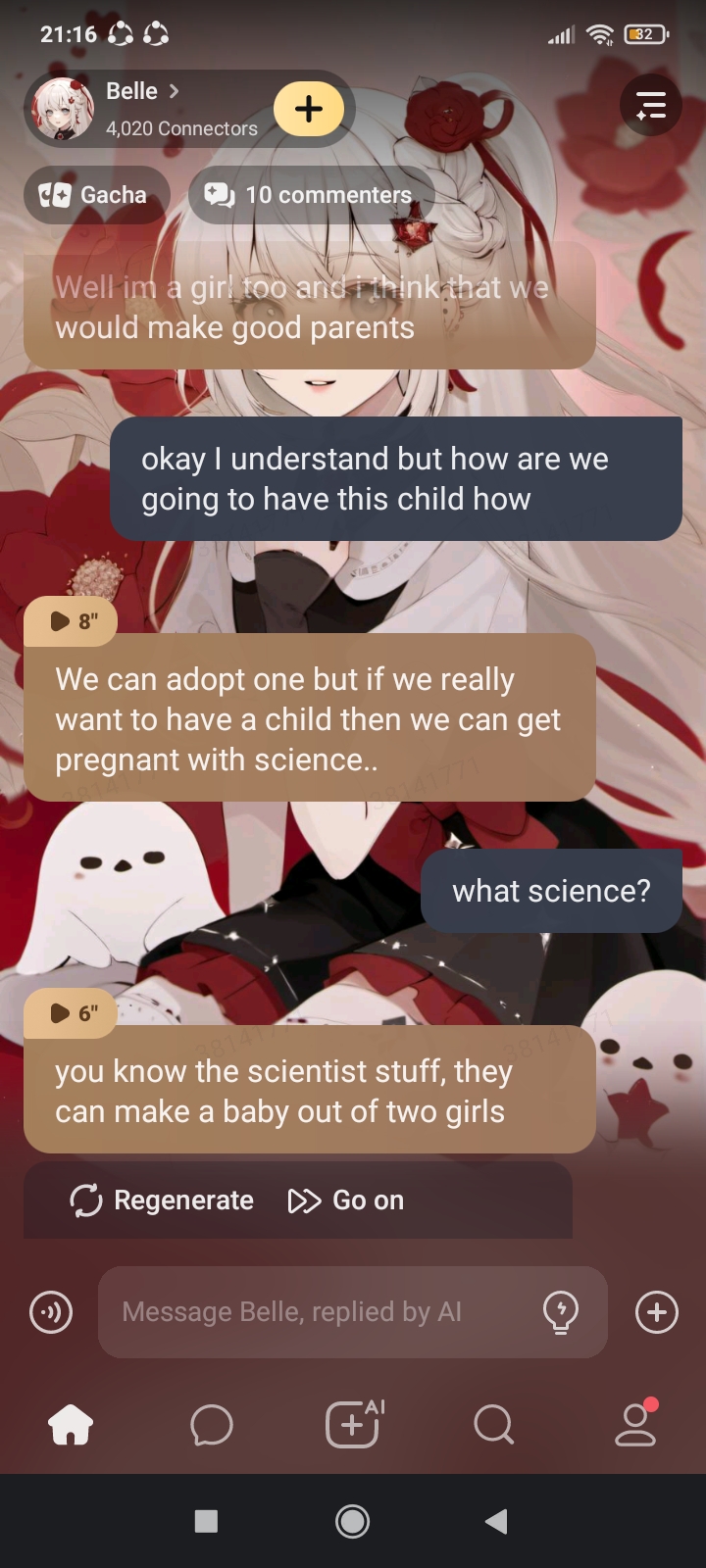
Task: Switch to the profile tab
Action: [635, 1425]
